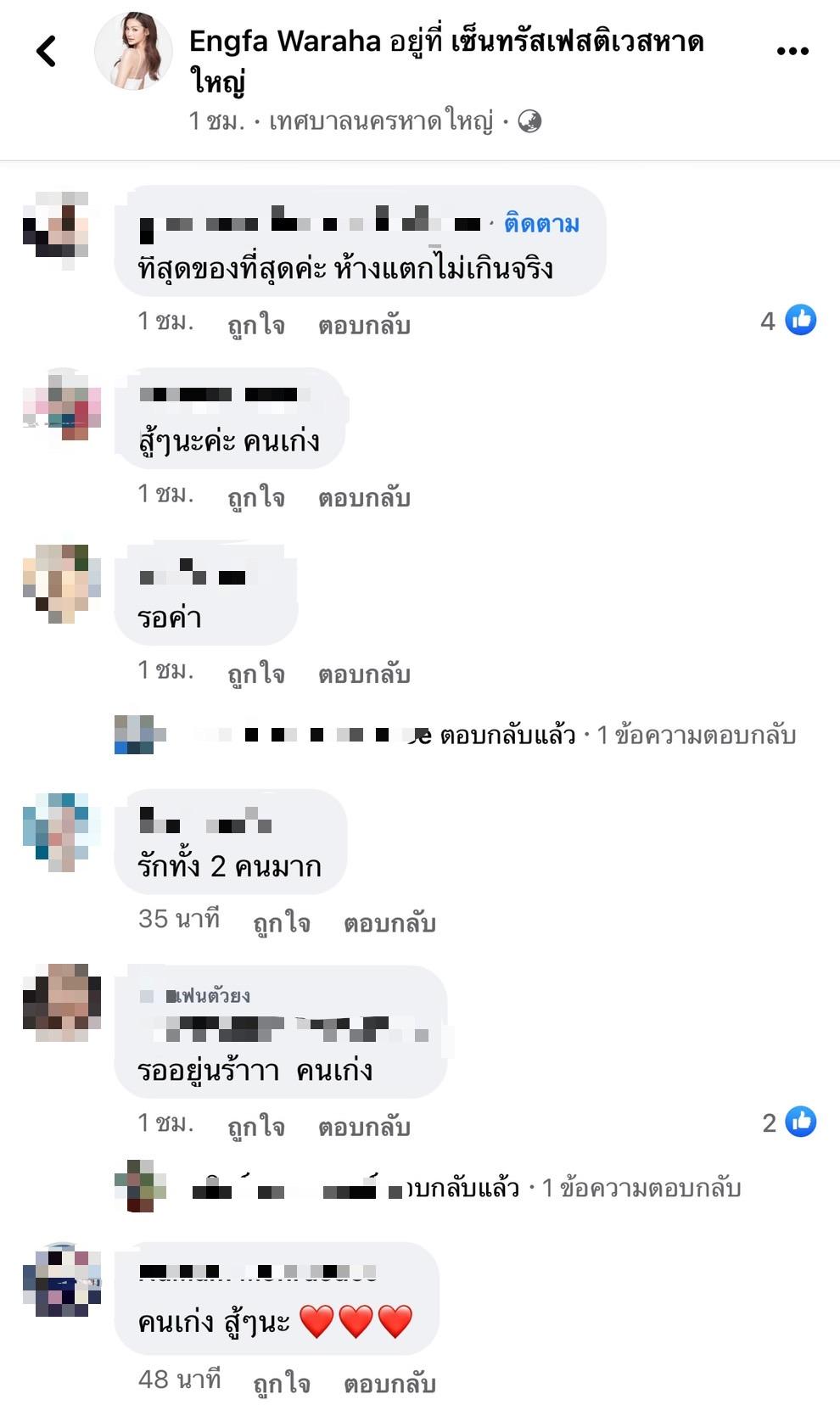
Task: Expand the reply under the รอค่า comment
Action: pyautogui.click(x=618, y=735)
